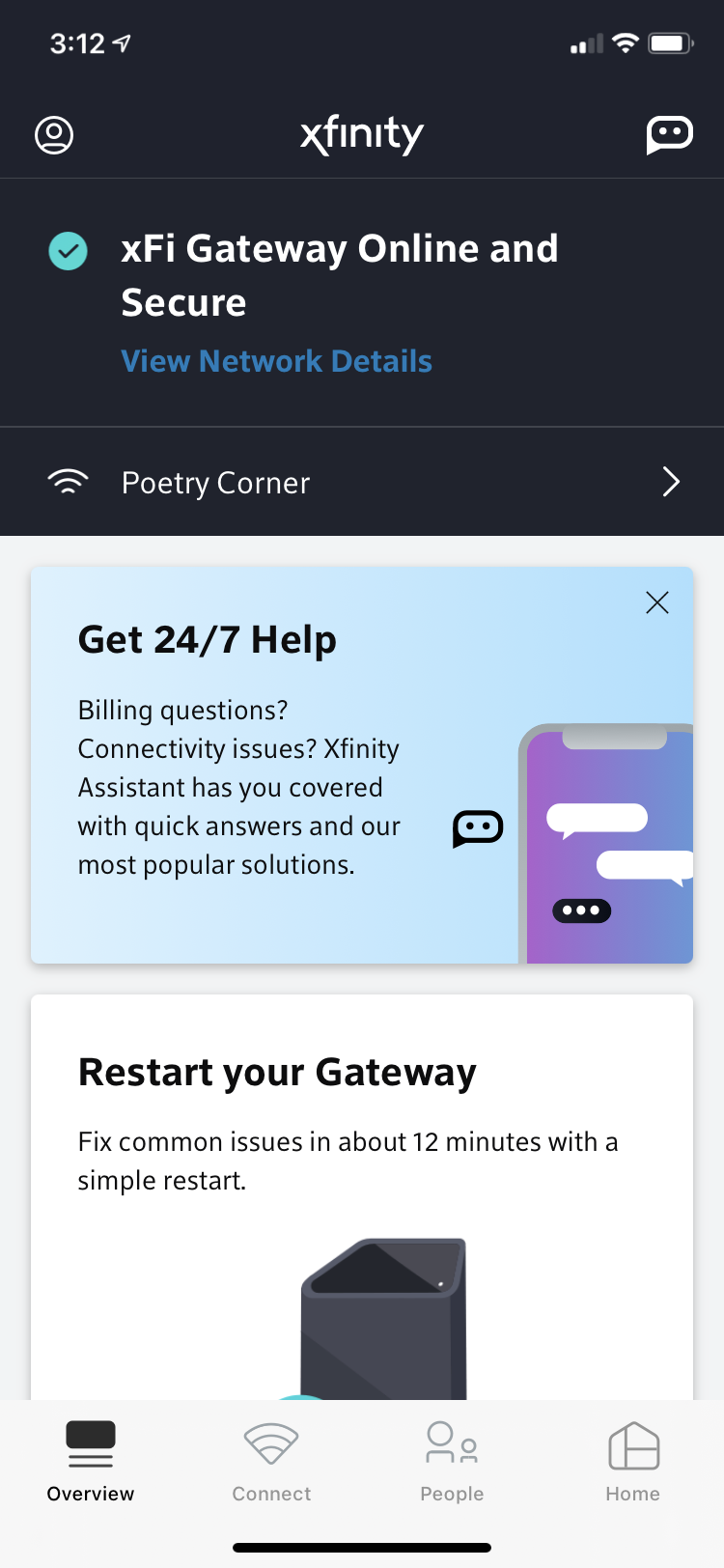Tap the gateway device illustration

(384, 1313)
